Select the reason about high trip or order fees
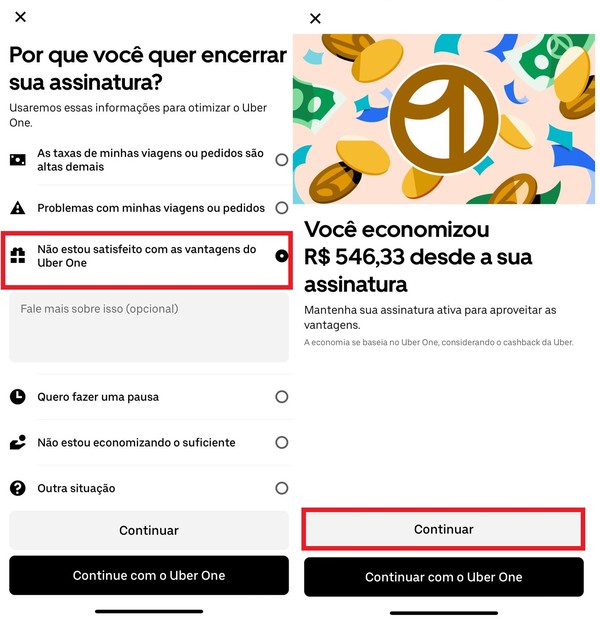Viewport: 600px width, 619px height. (281, 160)
